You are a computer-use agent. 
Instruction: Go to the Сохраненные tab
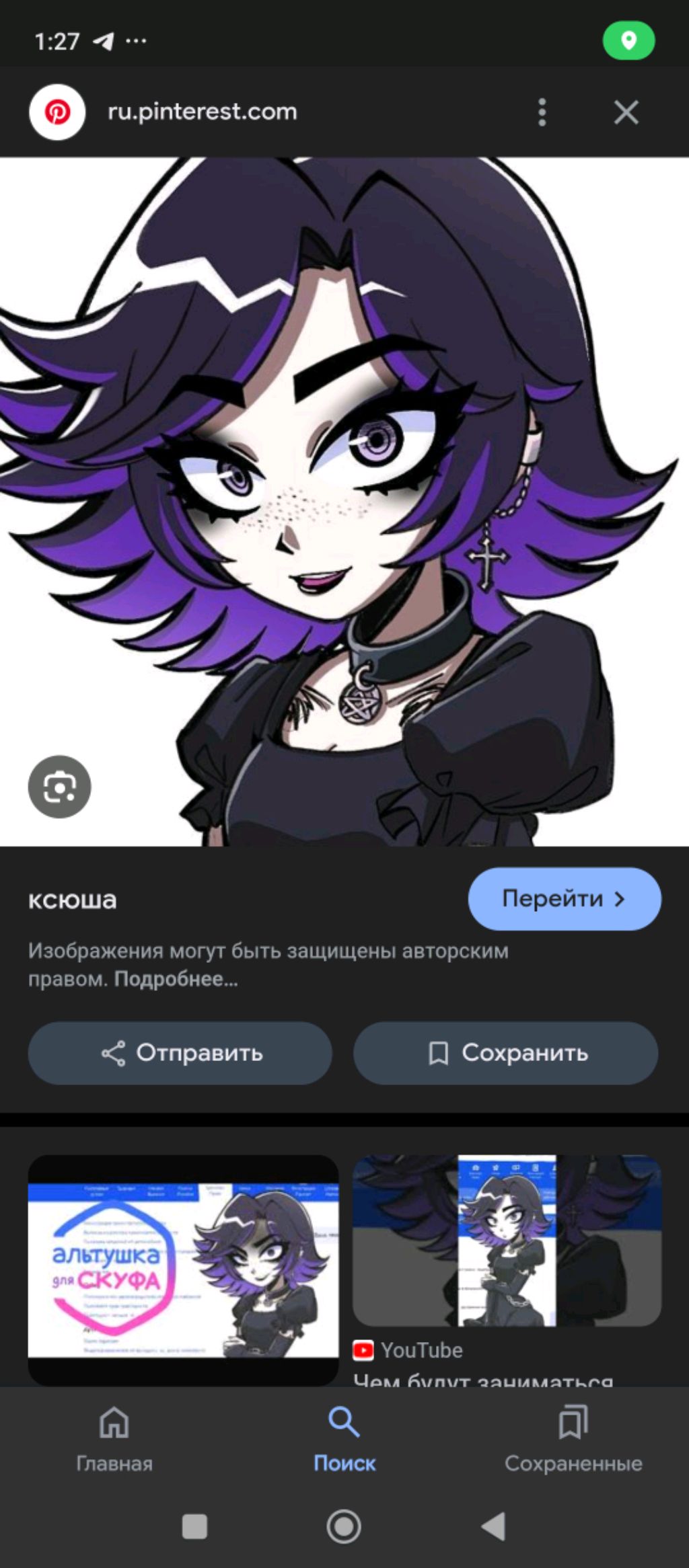click(573, 1439)
